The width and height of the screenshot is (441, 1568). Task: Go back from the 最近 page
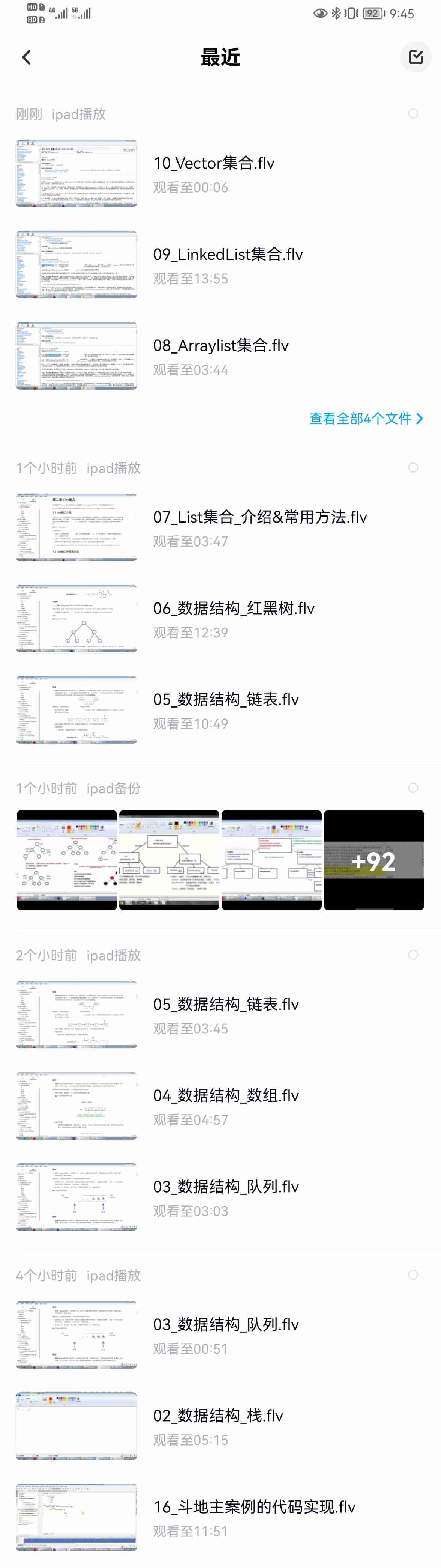(26, 57)
